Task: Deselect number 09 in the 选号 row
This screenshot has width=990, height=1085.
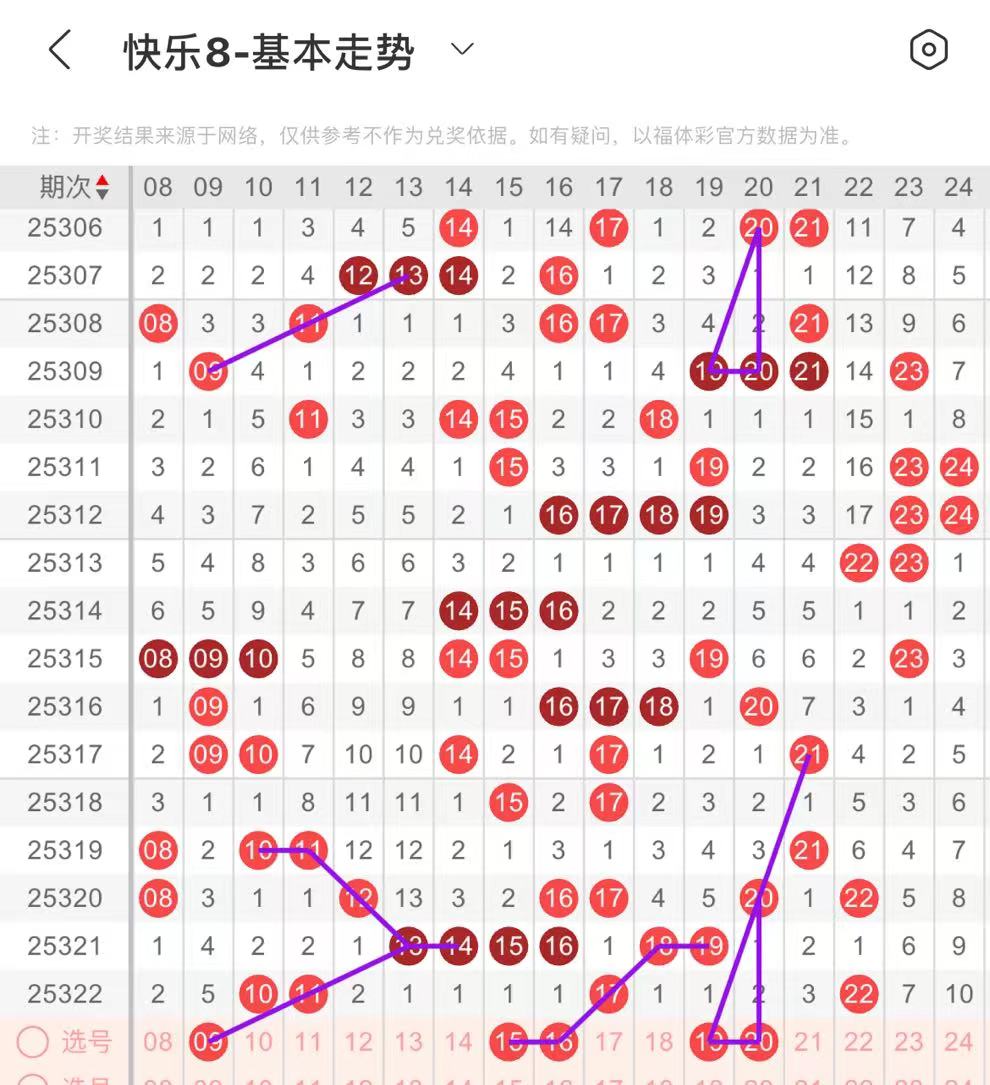Action: (208, 1042)
